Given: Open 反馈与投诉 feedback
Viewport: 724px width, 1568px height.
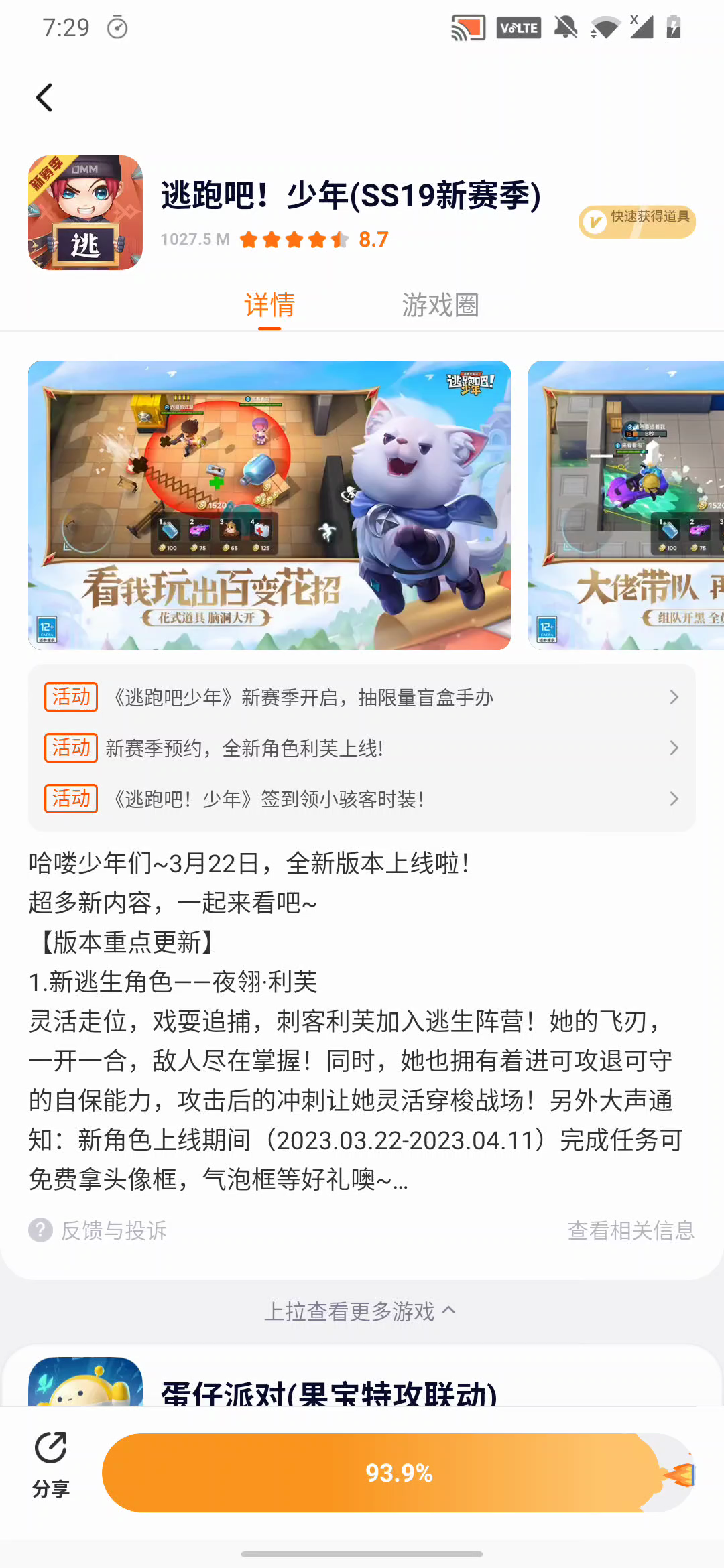Looking at the screenshot, I should click(x=99, y=1230).
